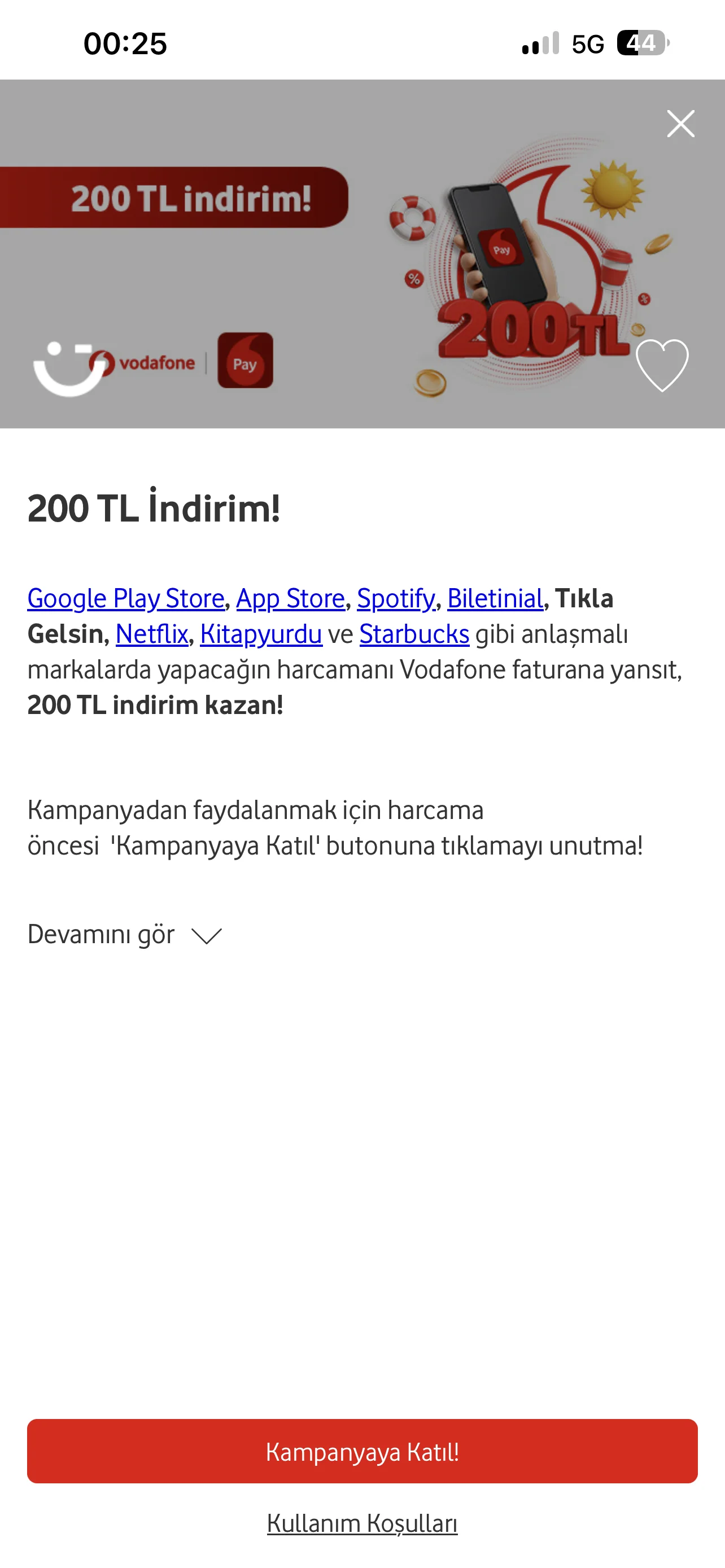
Task: Join with the 'Kampanyaya Katıl!' button
Action: pyautogui.click(x=362, y=1451)
